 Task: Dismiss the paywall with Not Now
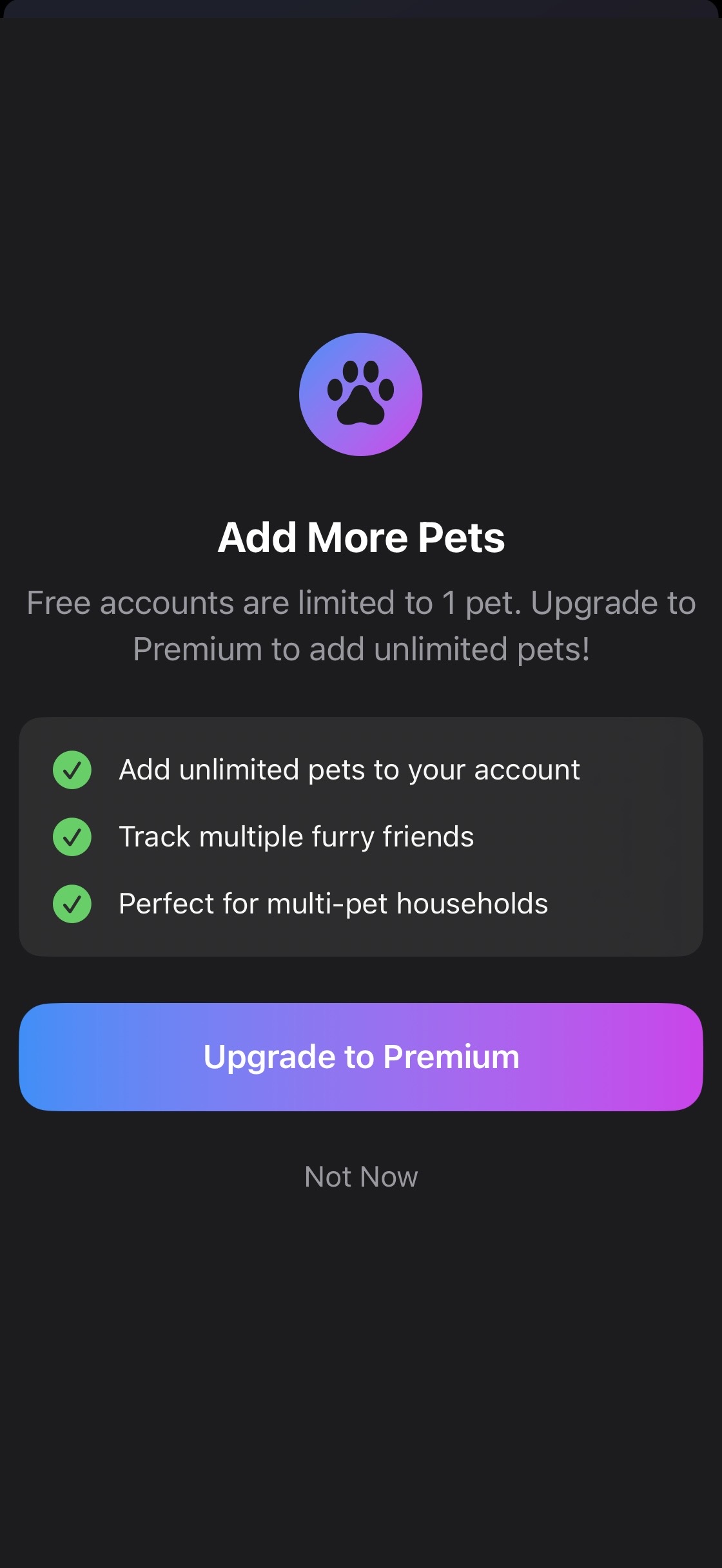click(x=361, y=1176)
